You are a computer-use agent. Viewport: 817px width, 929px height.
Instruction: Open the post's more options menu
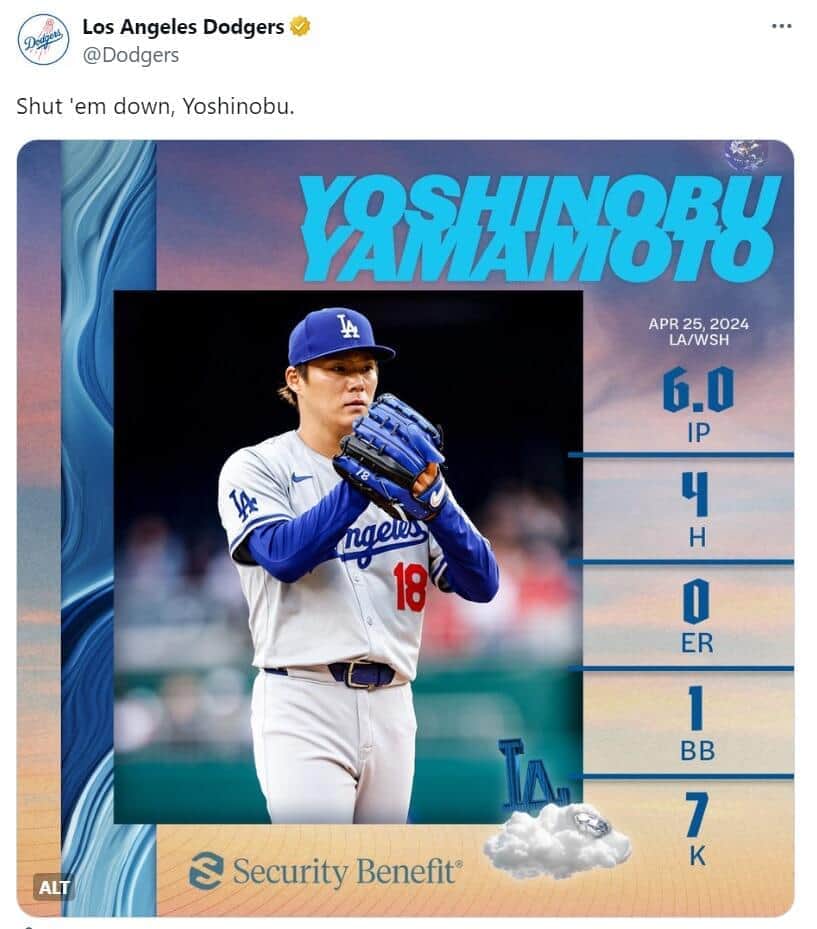(x=781, y=26)
